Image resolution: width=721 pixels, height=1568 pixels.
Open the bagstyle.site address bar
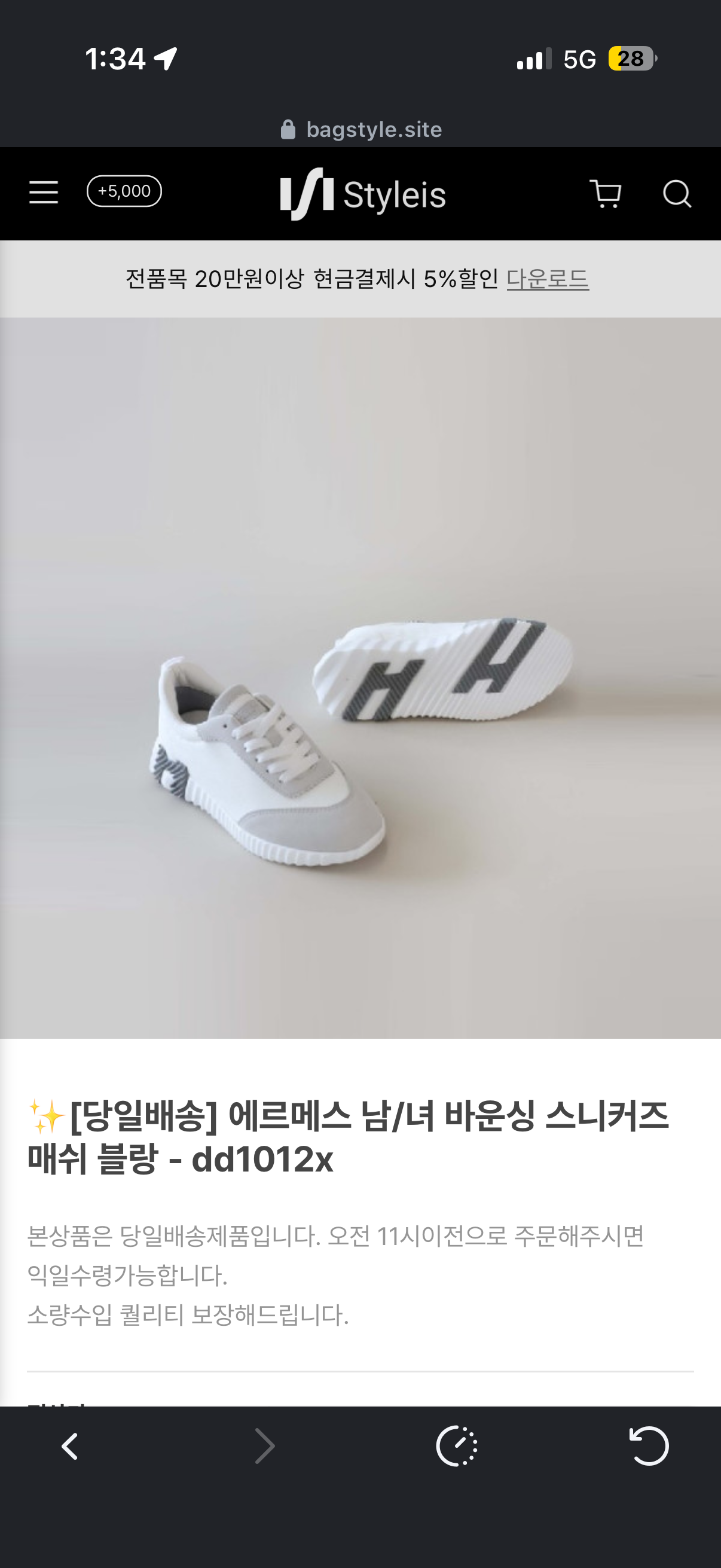362,129
